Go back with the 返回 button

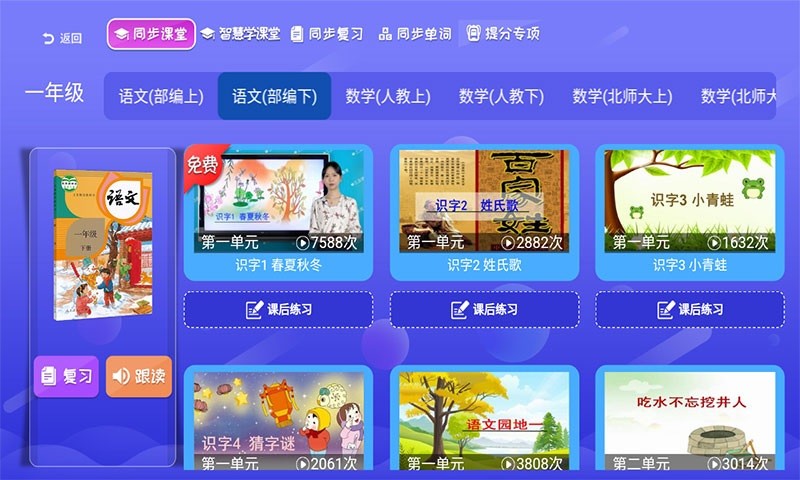62,38
